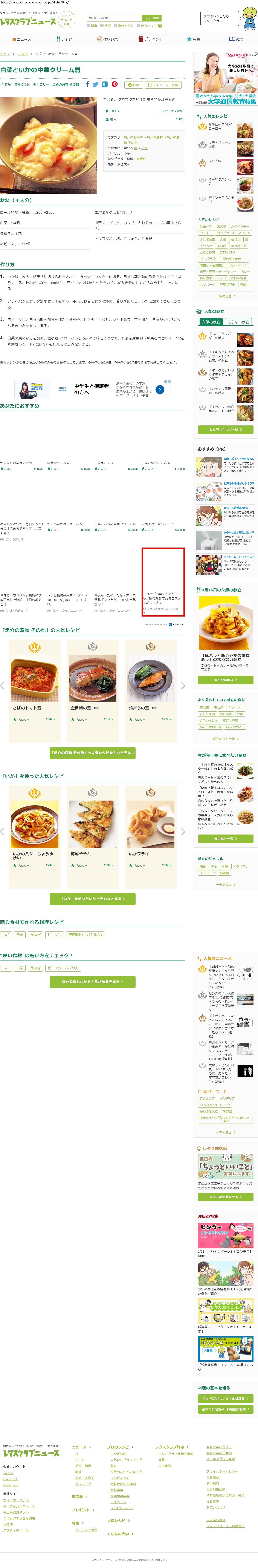
Task: Hit the レシピ検索 search button
Action: 151,18
